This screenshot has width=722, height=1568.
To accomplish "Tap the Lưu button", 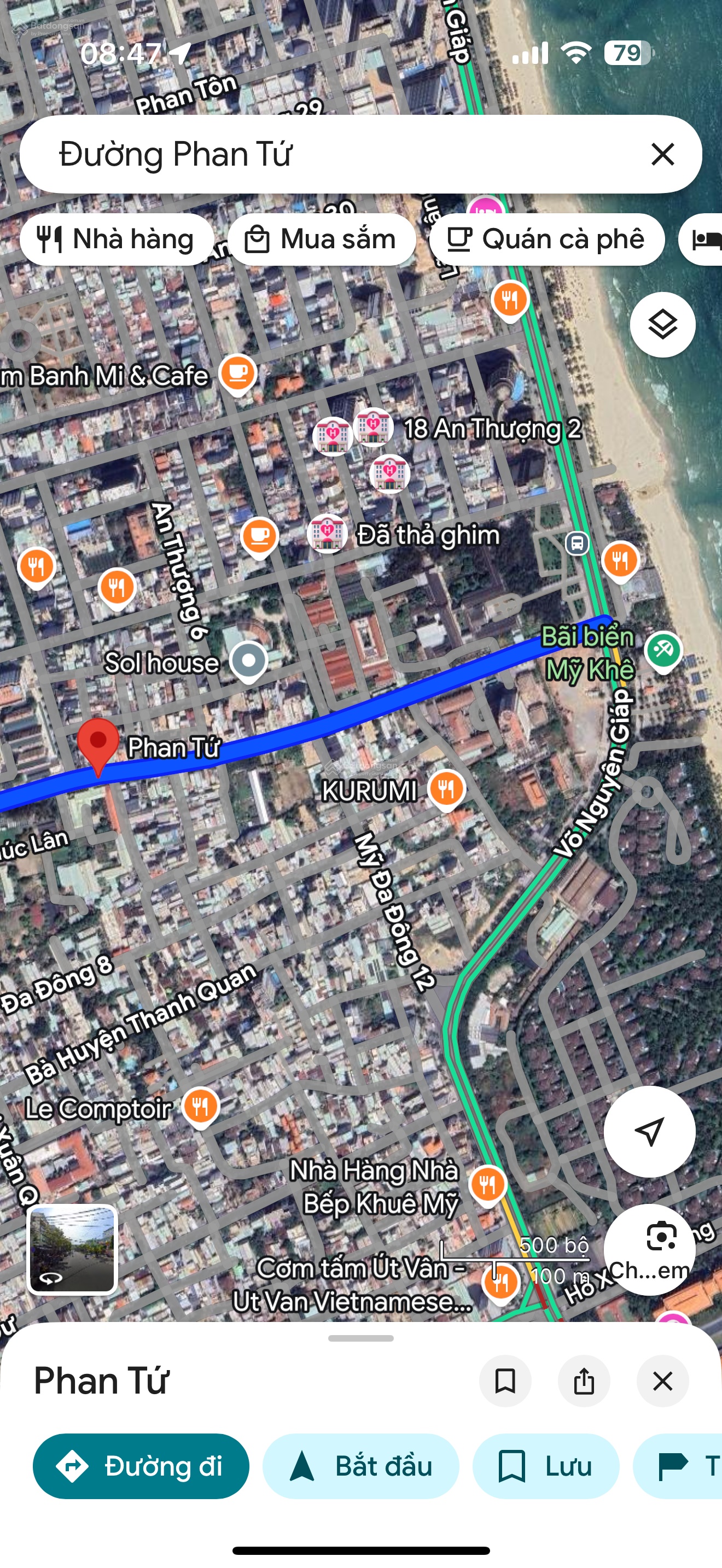I will (x=545, y=1466).
